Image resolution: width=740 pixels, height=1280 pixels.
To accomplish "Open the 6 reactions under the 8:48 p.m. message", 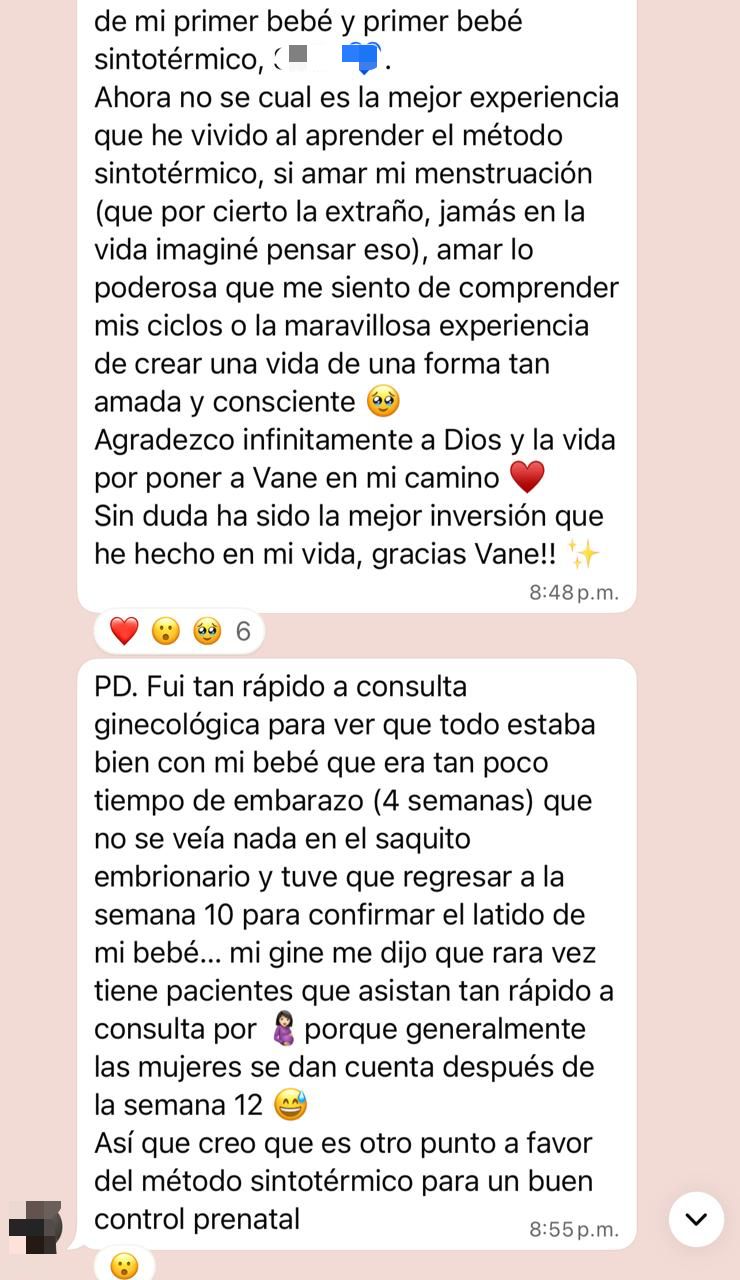I will tap(180, 631).
